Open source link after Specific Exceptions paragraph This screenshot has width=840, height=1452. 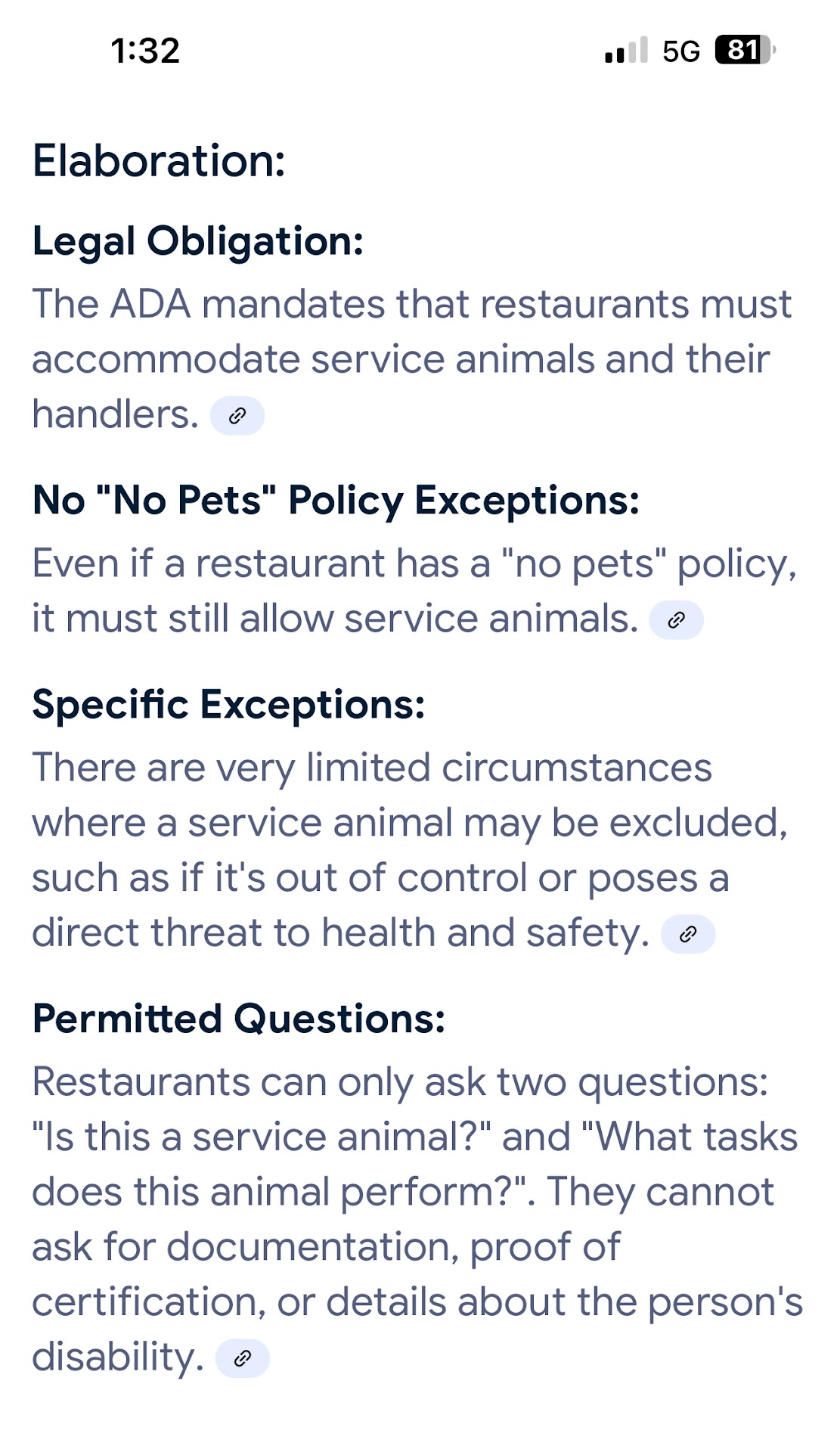(x=687, y=934)
